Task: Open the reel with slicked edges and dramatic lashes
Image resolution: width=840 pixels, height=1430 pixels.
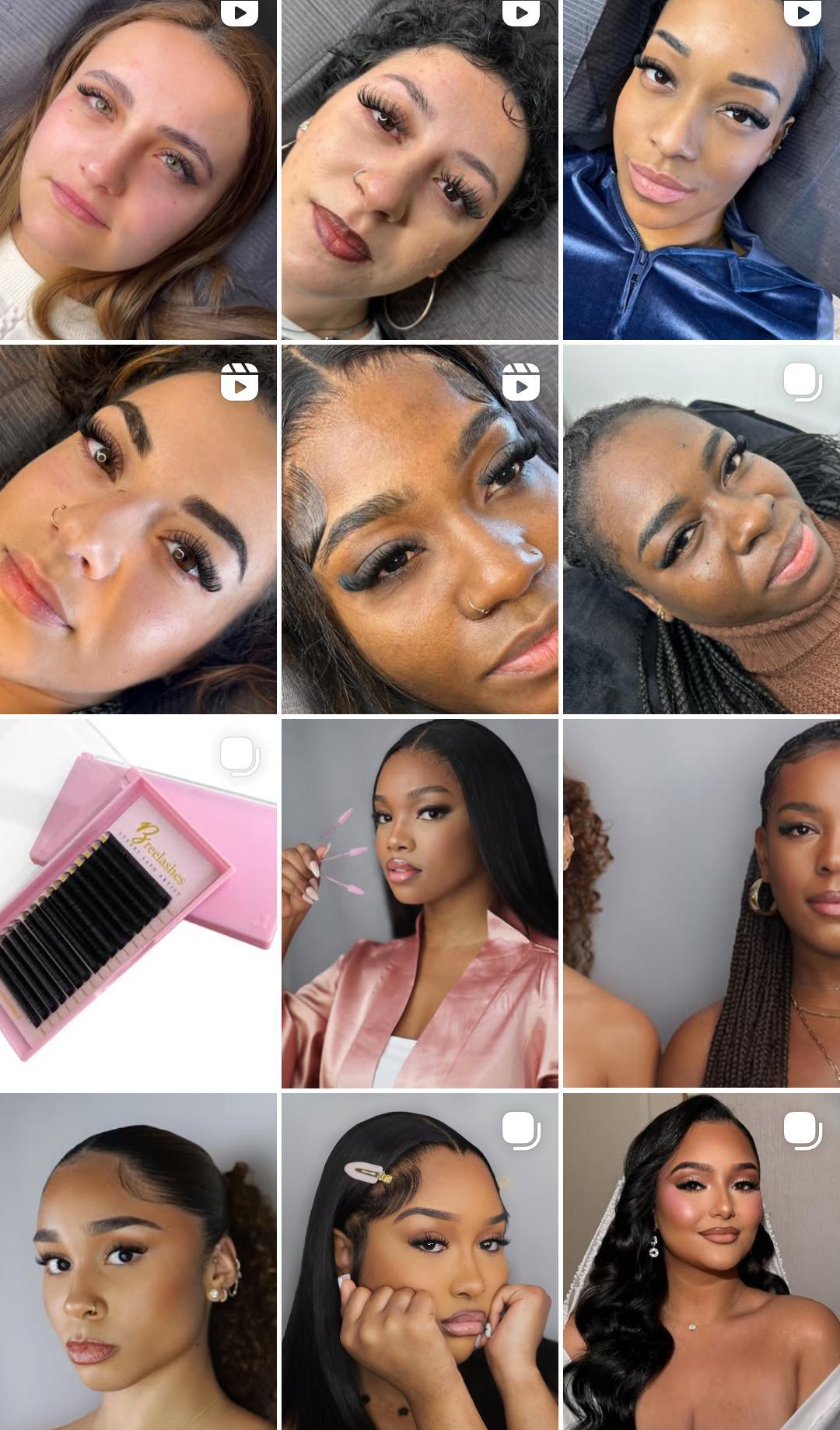Action: click(x=419, y=529)
